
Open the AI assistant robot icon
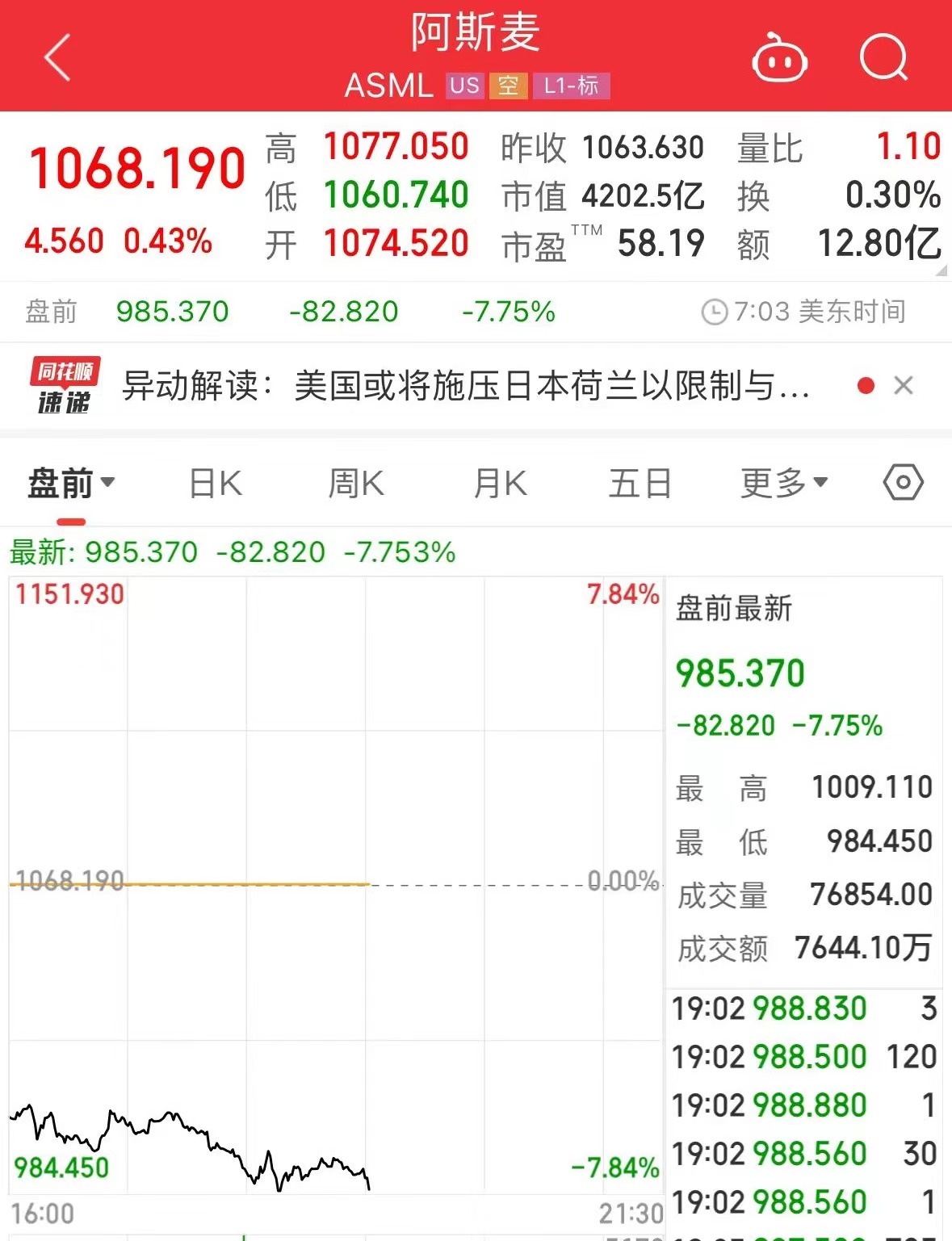[780, 57]
